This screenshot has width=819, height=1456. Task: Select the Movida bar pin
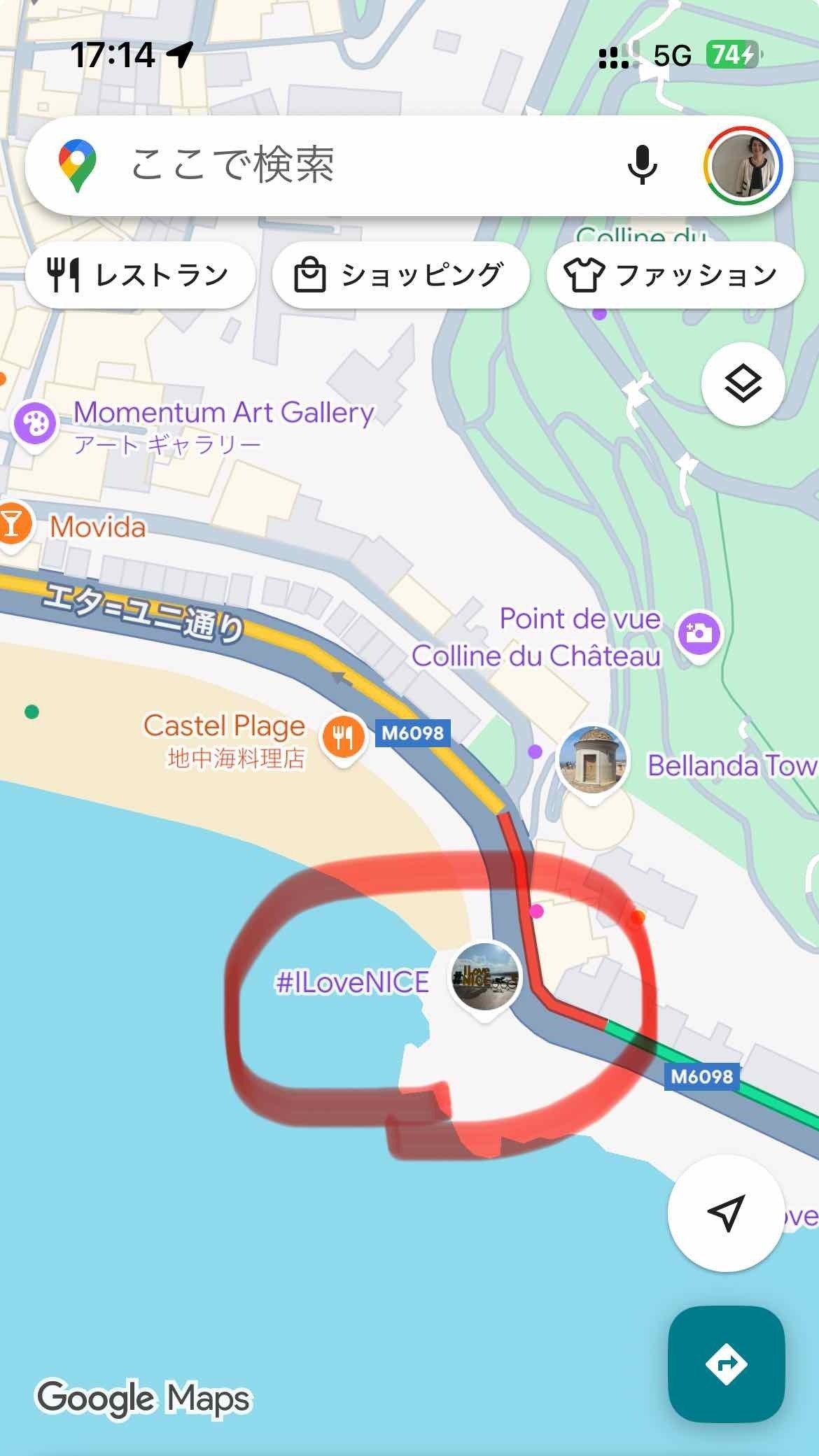point(13,525)
